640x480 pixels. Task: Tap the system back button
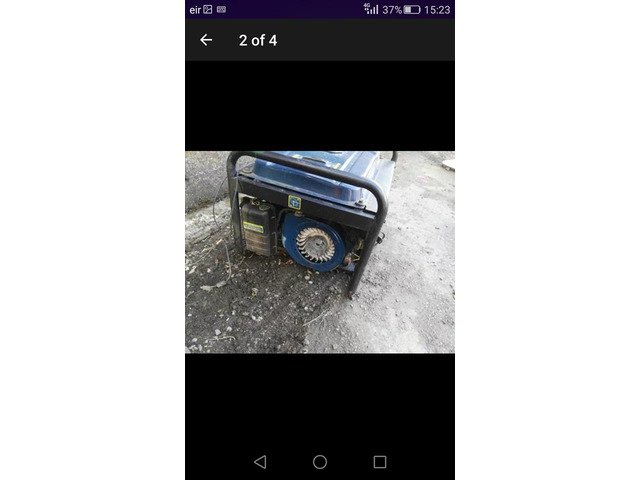pos(260,462)
